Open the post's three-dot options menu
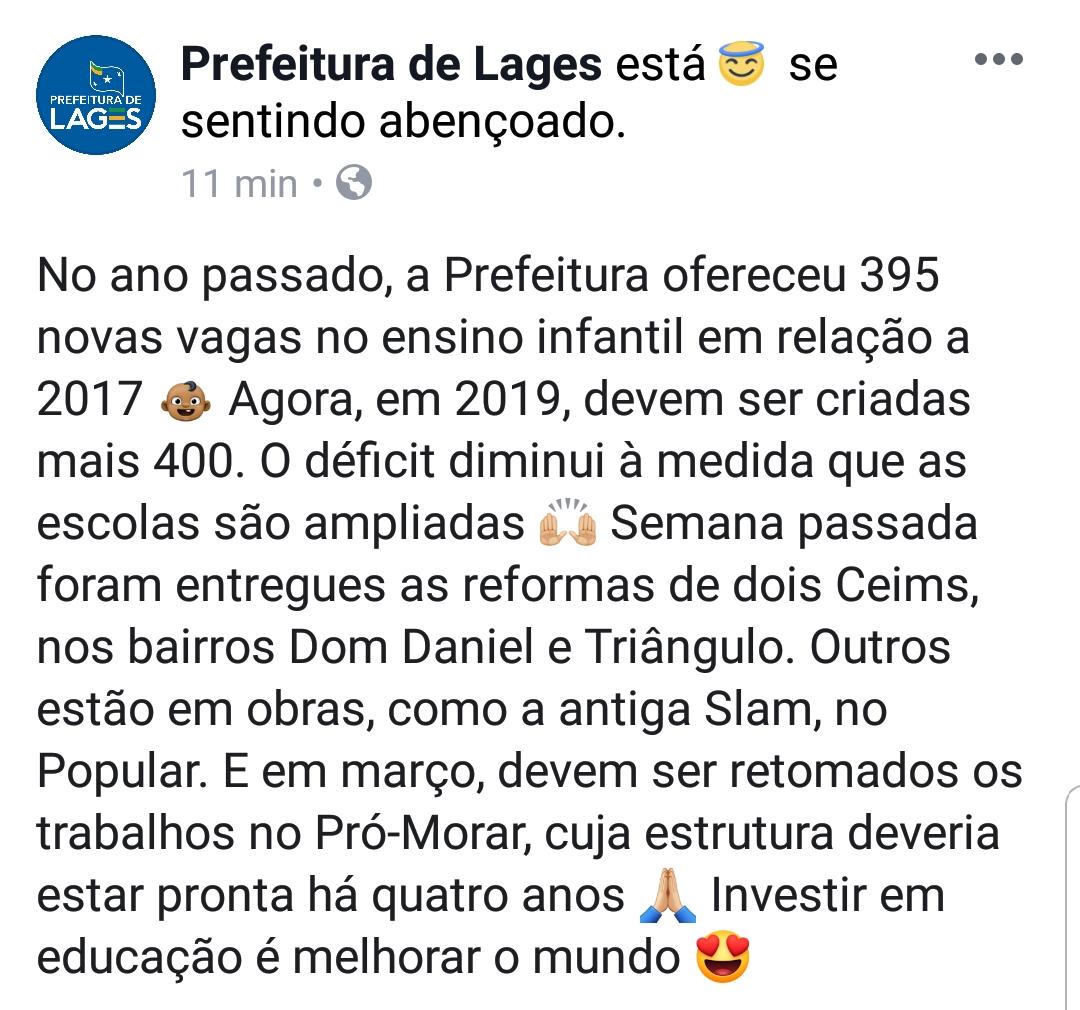The width and height of the screenshot is (1080, 1010). pyautogui.click(x=999, y=60)
